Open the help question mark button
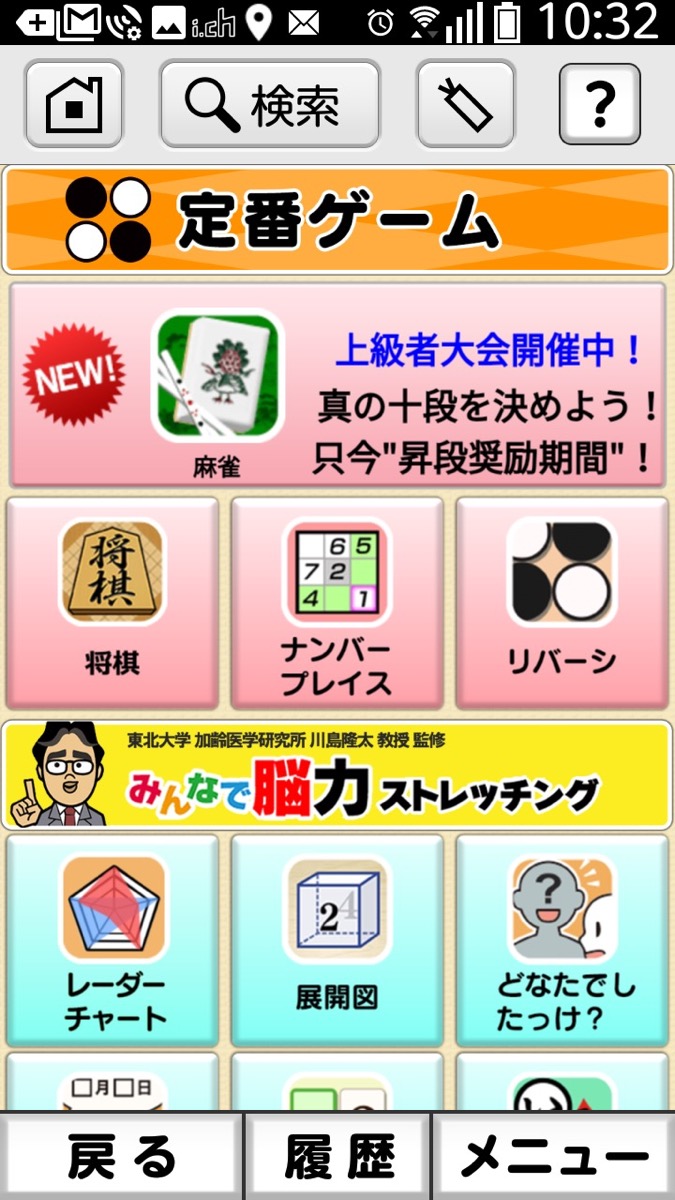This screenshot has height=1200, width=675. click(x=599, y=104)
